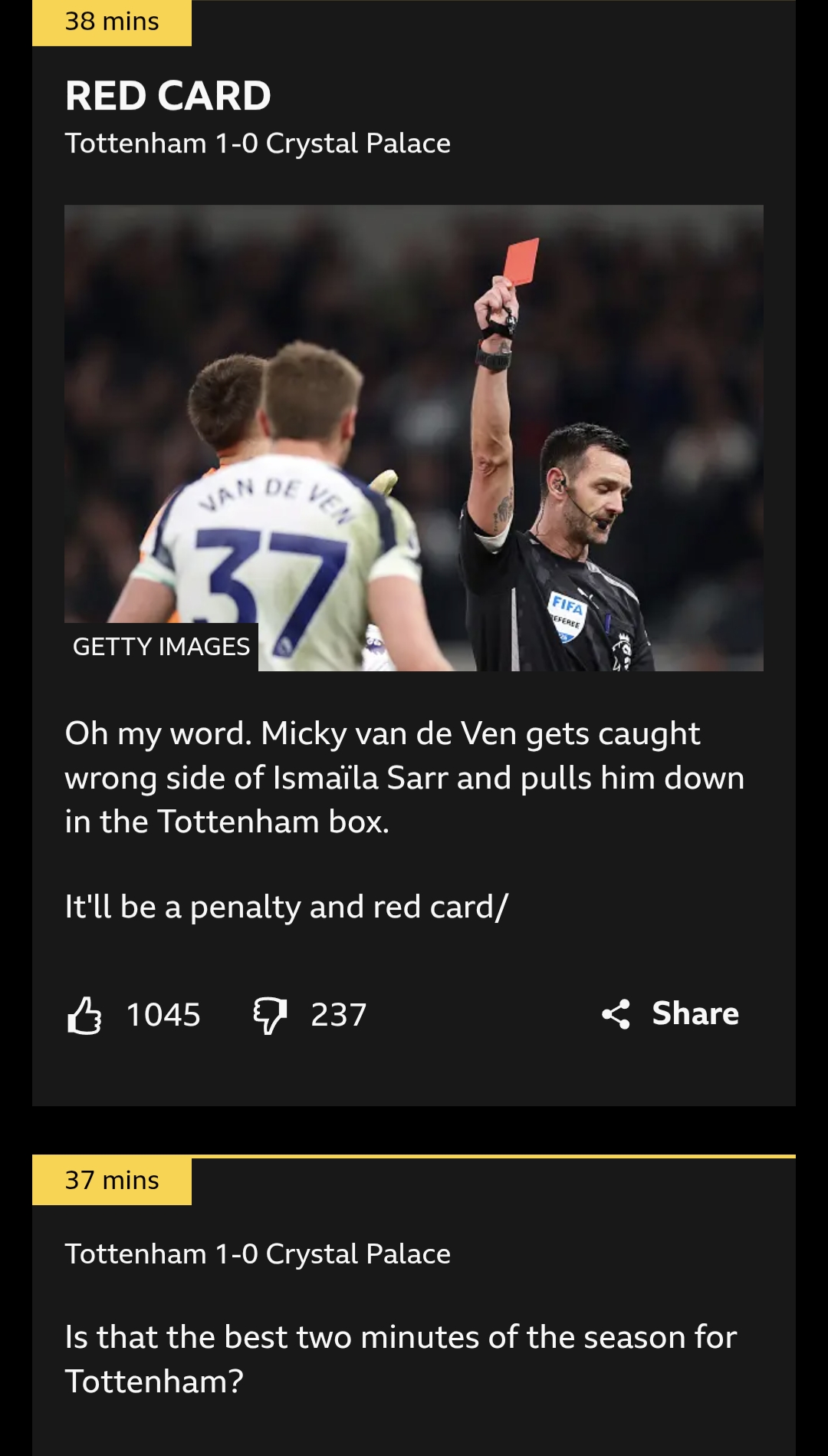Share the red card update
This screenshot has width=828, height=1456.
click(671, 1013)
